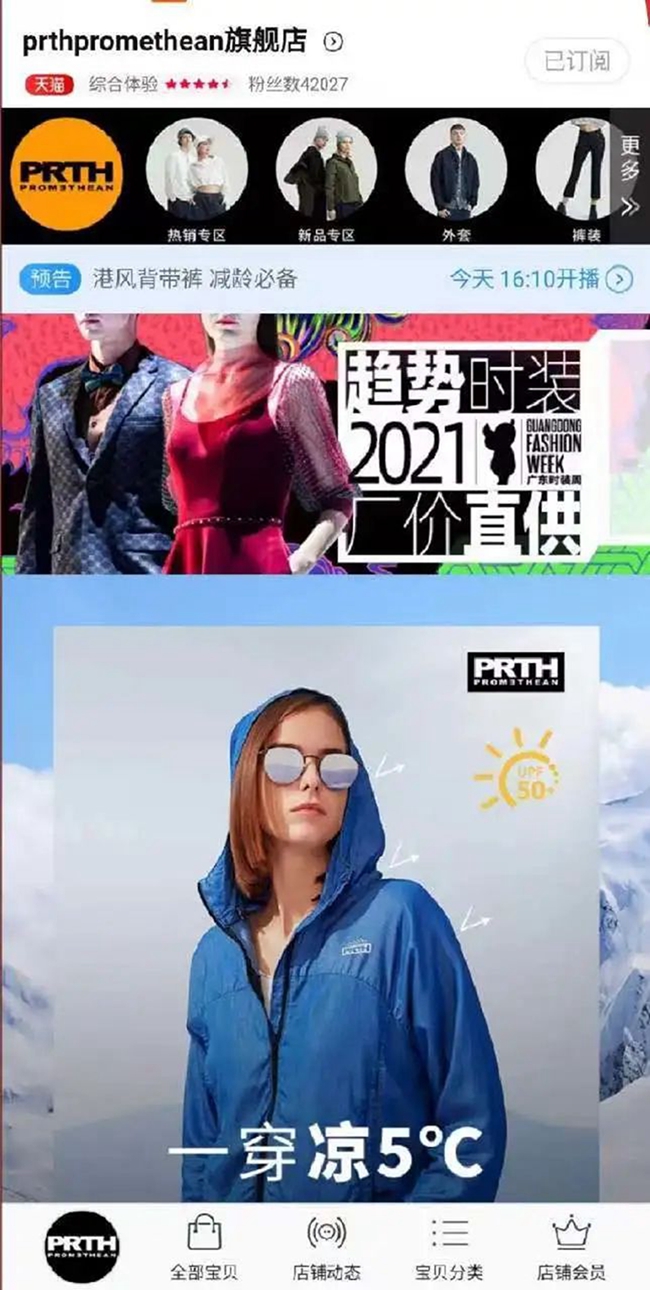The height and width of the screenshot is (1290, 650).
Task: Switch to the 全部宝贝 tab
Action: [204, 1246]
